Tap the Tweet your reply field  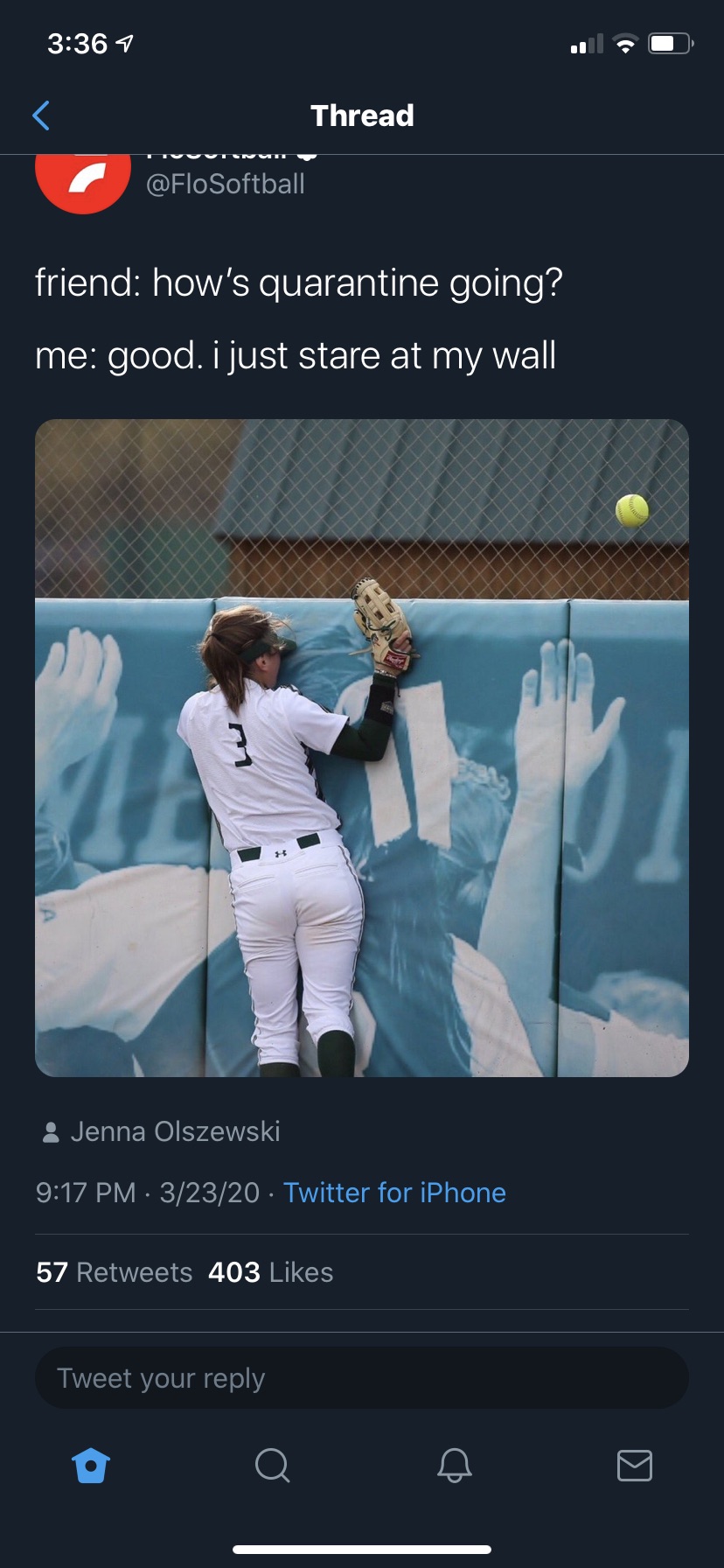362,1378
